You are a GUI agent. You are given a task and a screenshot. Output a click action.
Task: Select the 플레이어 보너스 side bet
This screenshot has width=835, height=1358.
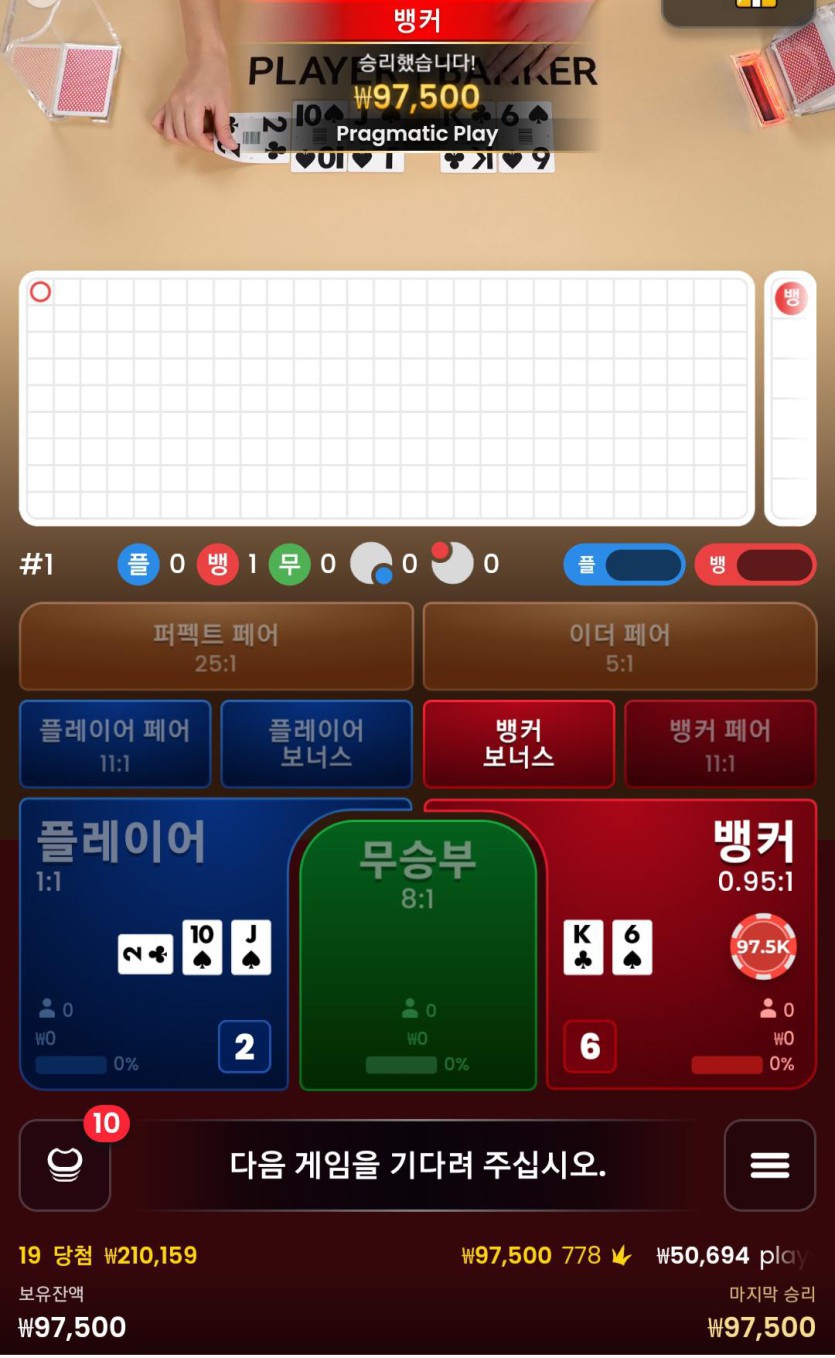point(316,744)
